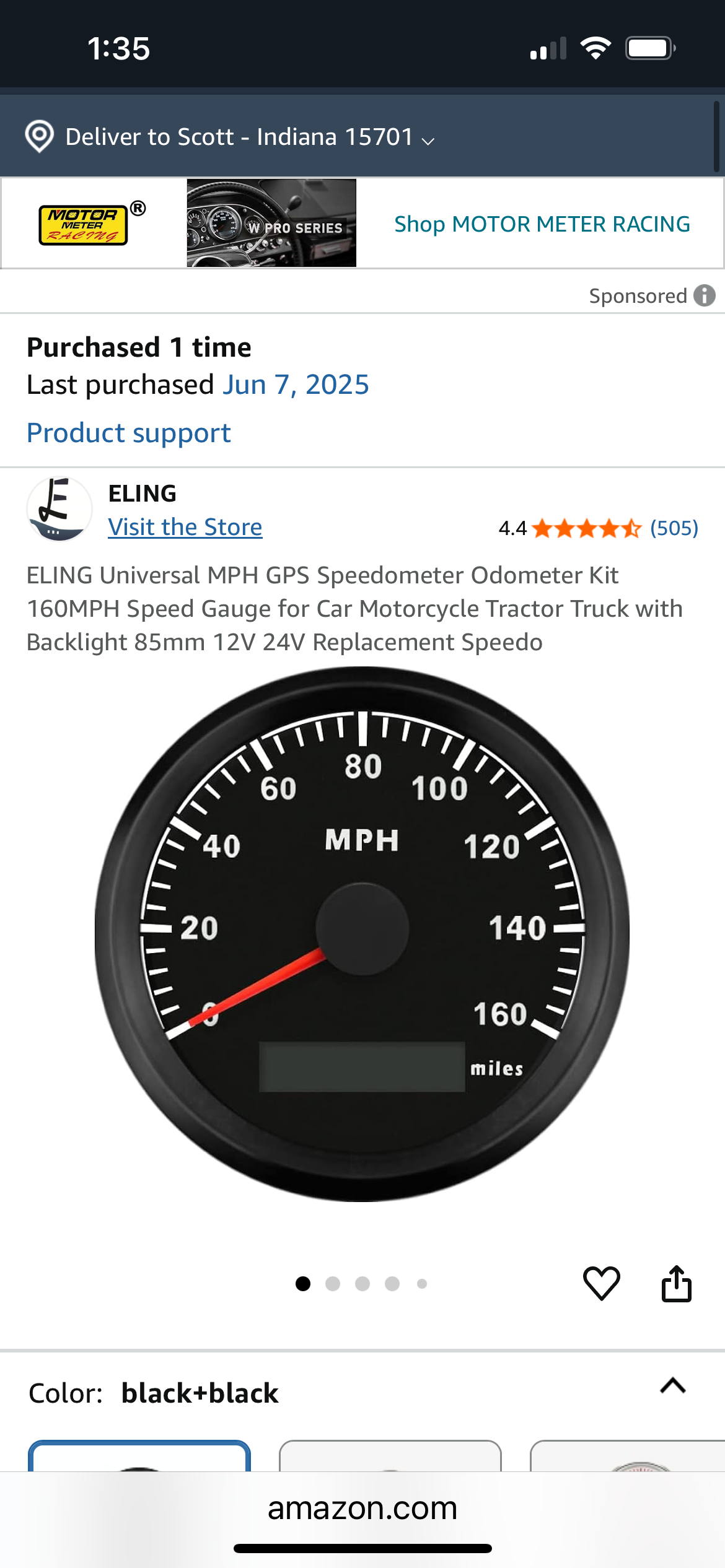
Task: Open the speedometer product image
Action: [x=362, y=934]
